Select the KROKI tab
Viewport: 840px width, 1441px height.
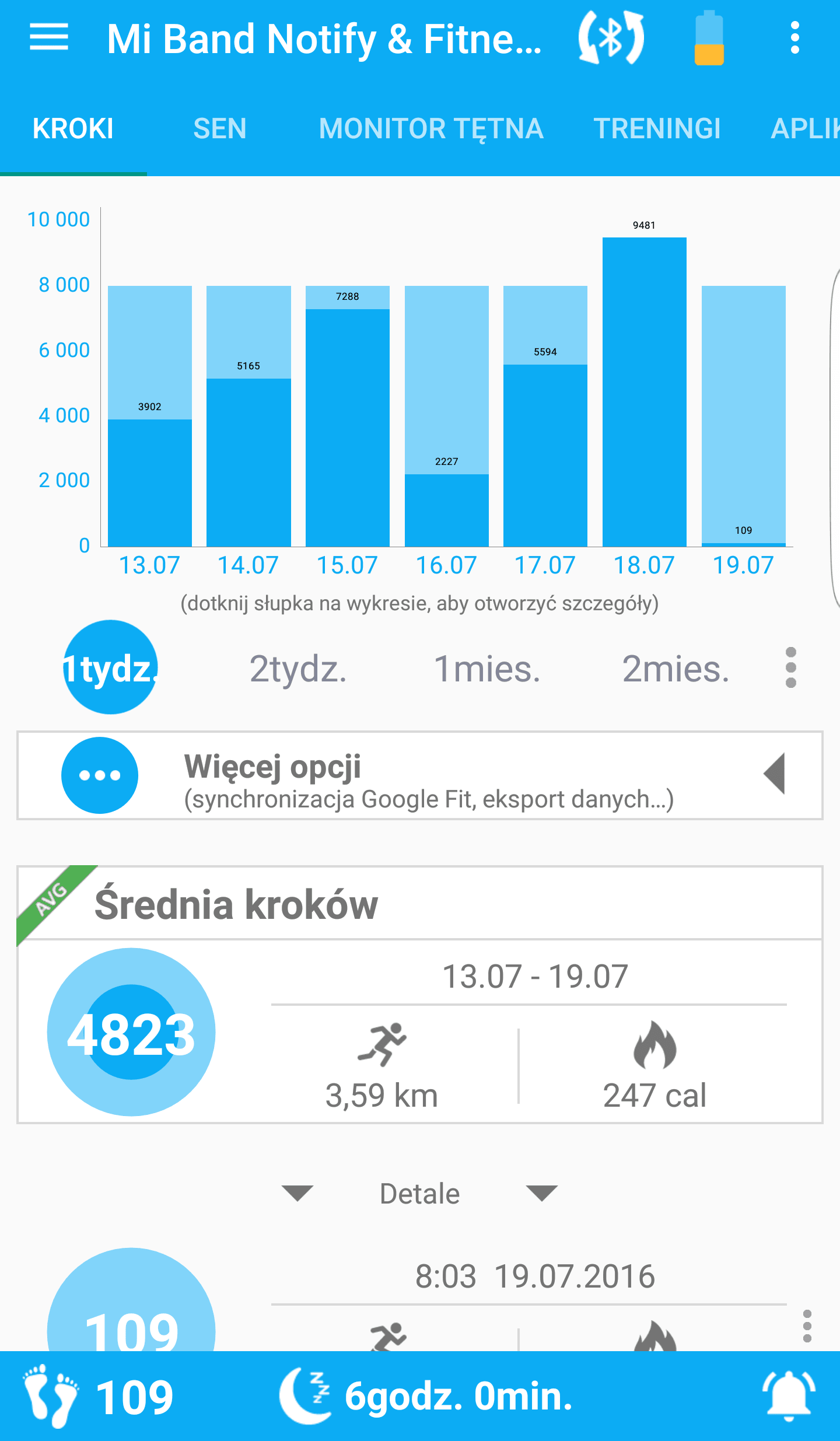click(73, 129)
